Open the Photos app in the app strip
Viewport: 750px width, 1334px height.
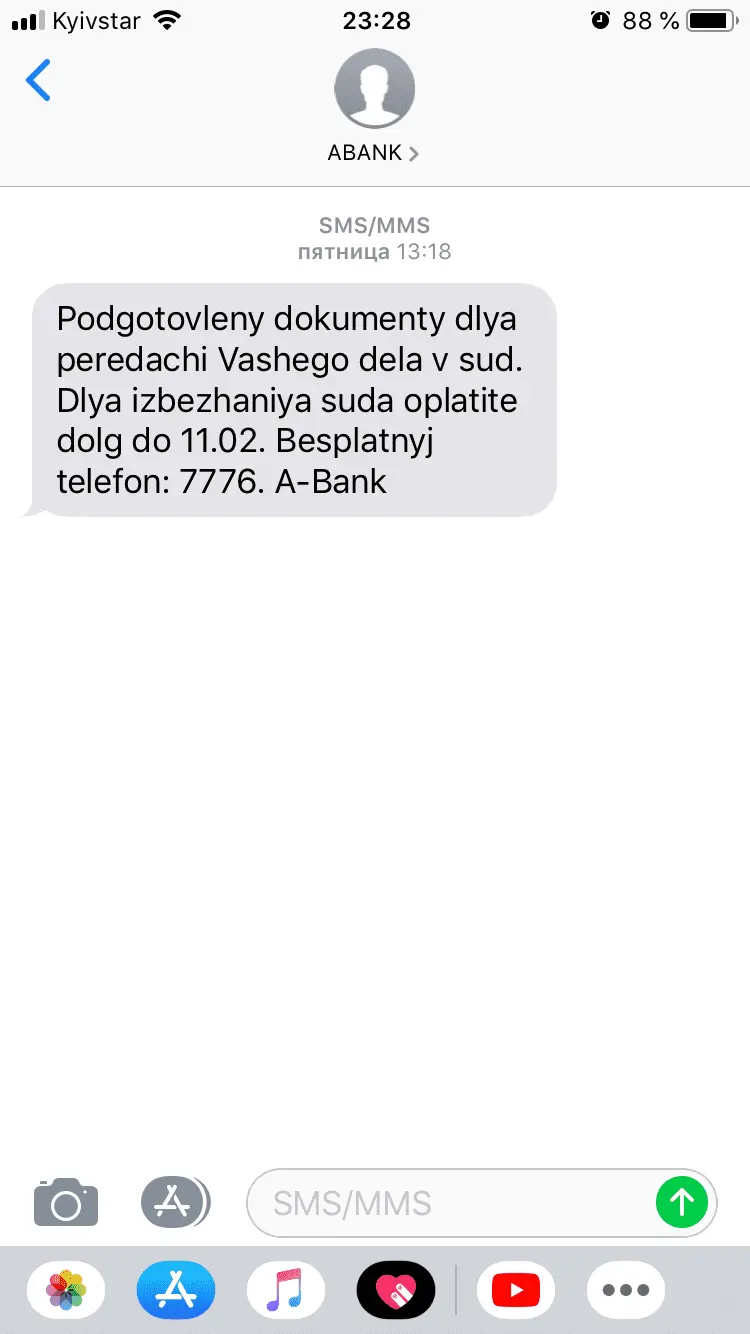point(66,1290)
